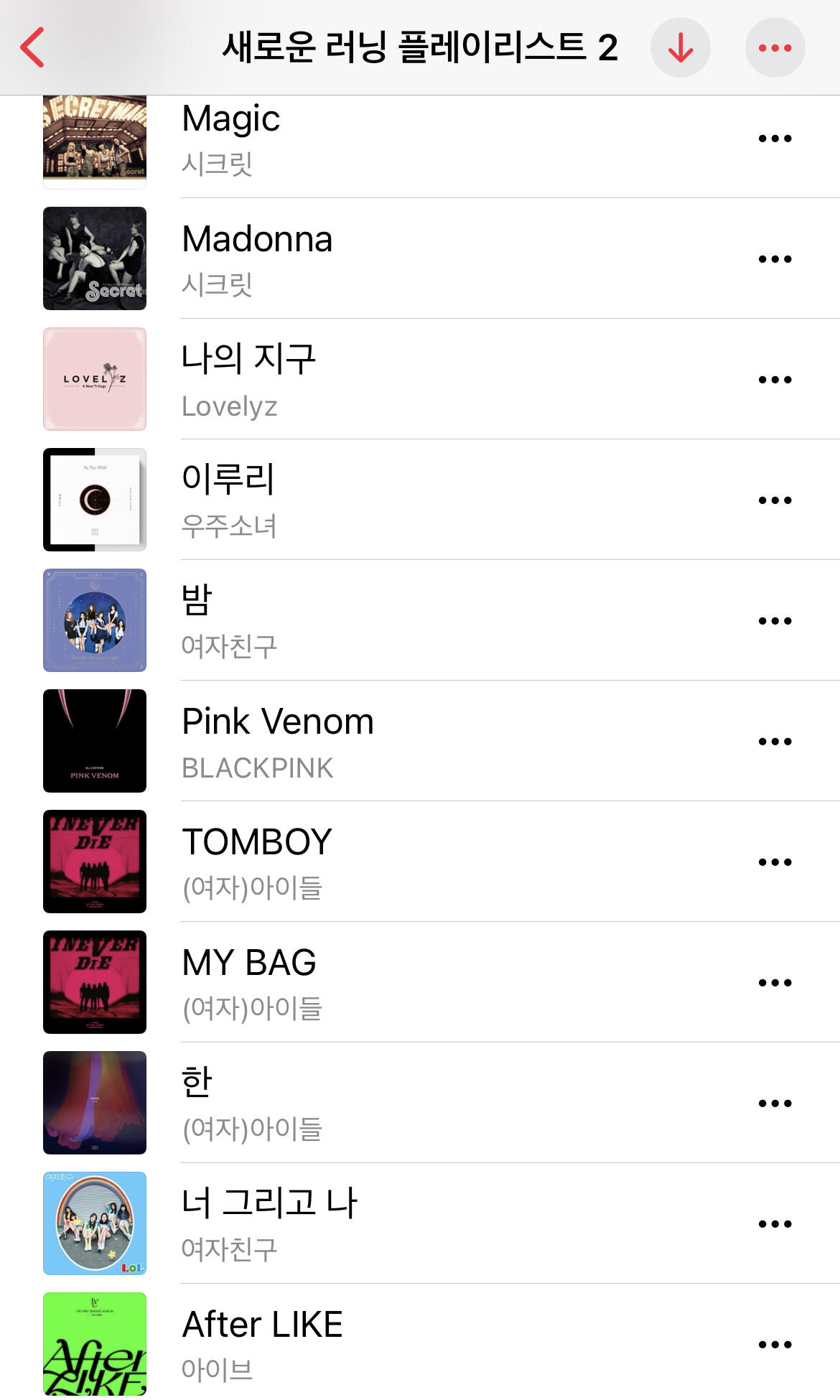Open more options for Madonna
This screenshot has height=1400, width=840.
[775, 259]
